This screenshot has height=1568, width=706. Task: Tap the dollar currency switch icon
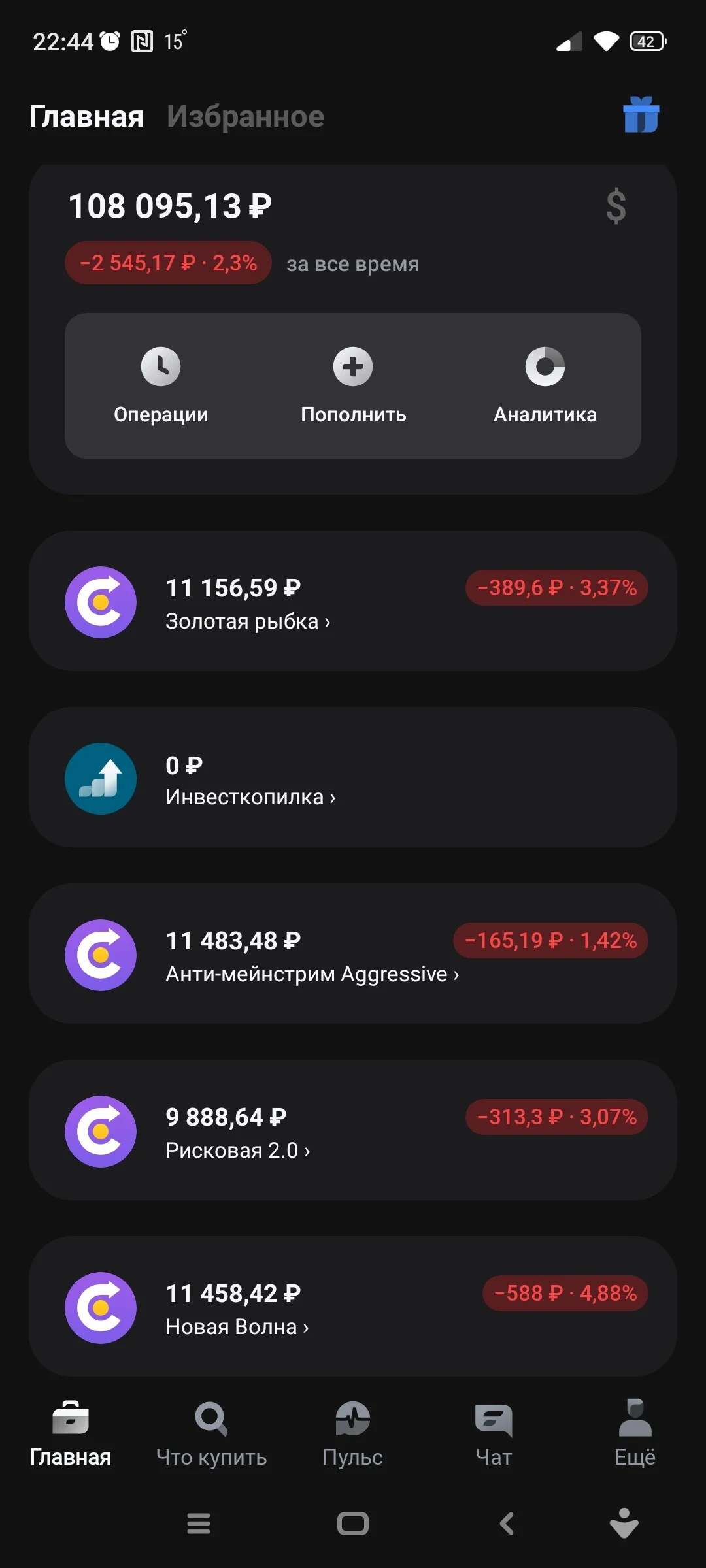[x=616, y=206]
